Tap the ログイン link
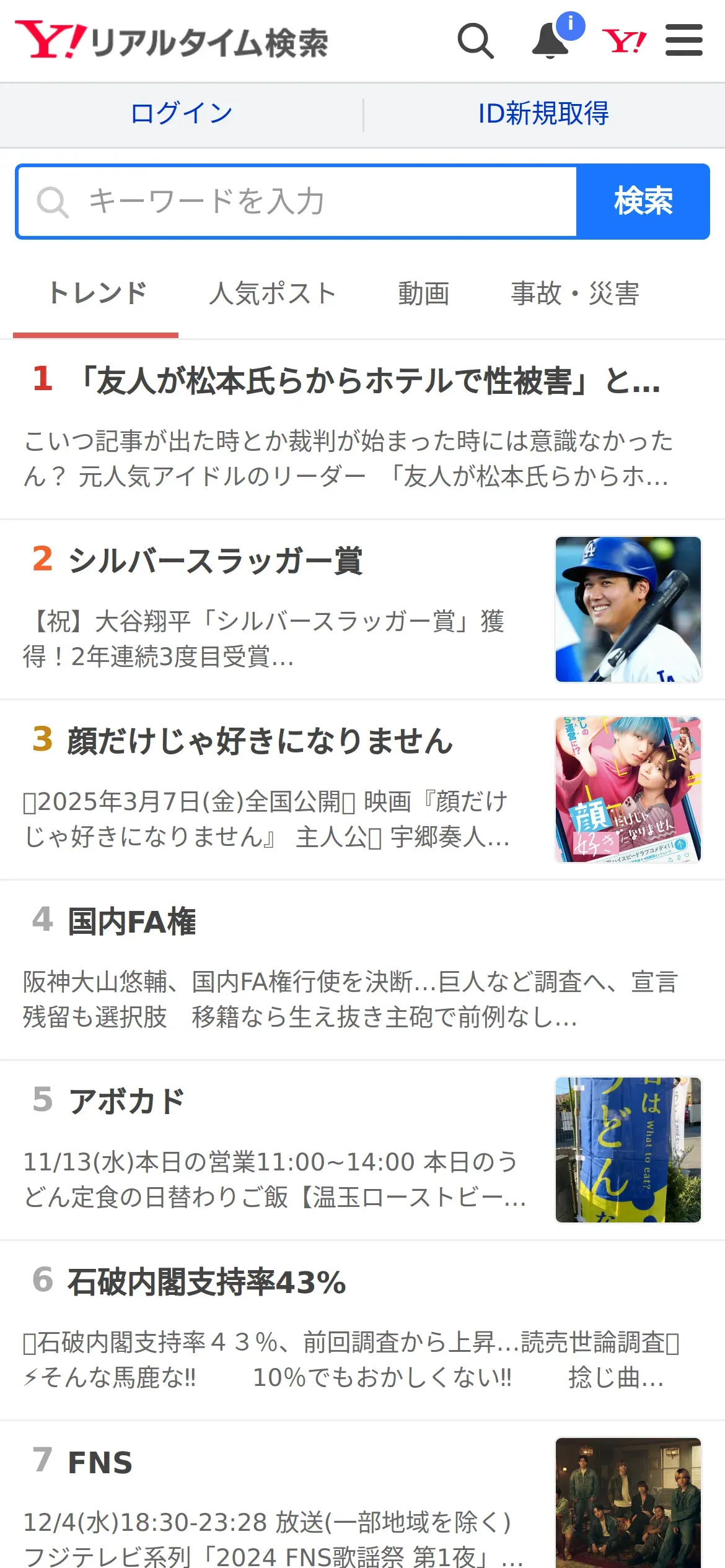 point(182,114)
